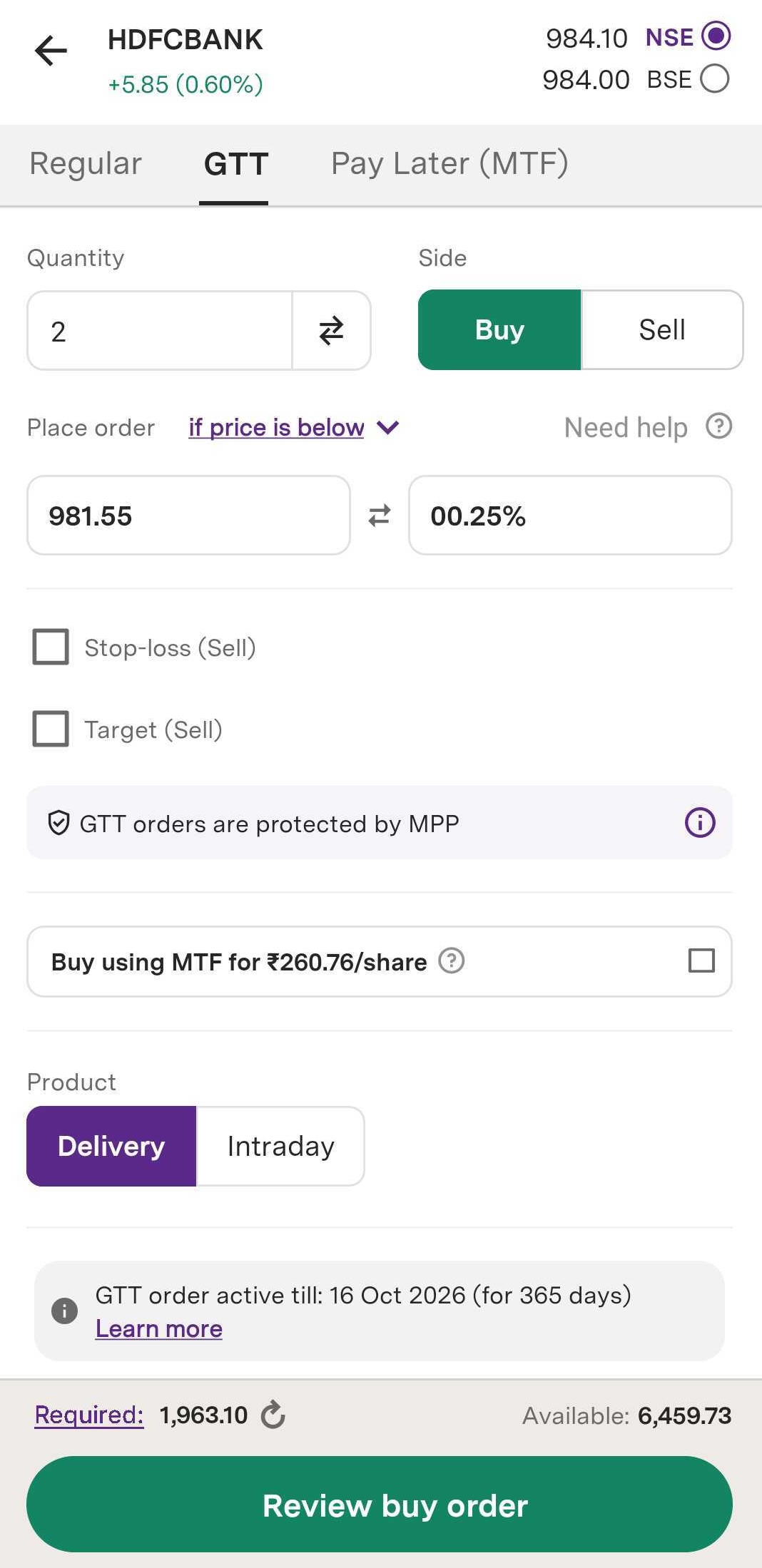
Task: Choose the Sell side
Action: pyautogui.click(x=661, y=330)
